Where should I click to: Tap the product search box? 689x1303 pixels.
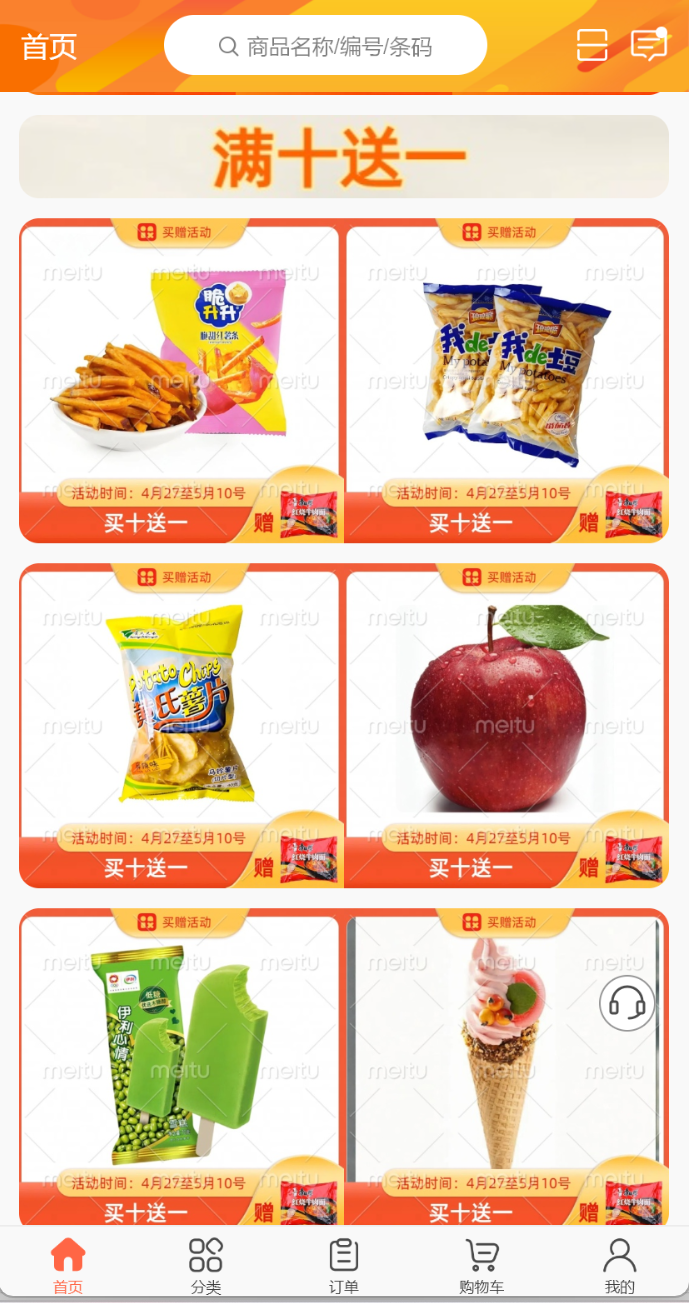(325, 46)
